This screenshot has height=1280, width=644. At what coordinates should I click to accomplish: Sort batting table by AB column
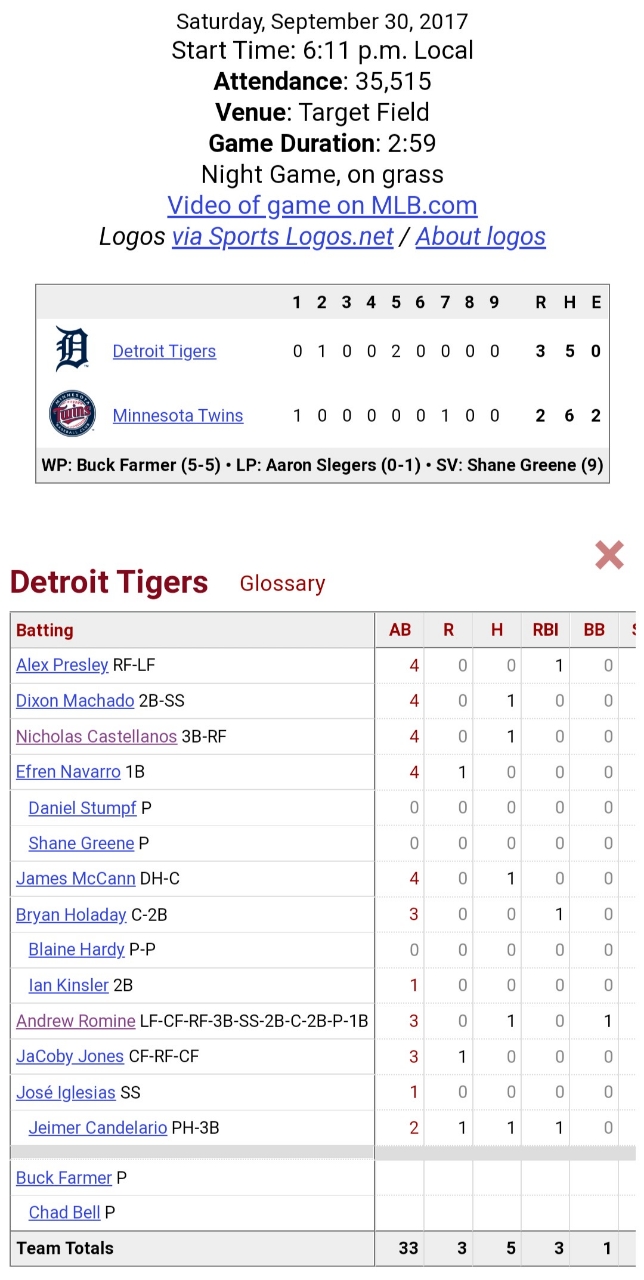(400, 630)
